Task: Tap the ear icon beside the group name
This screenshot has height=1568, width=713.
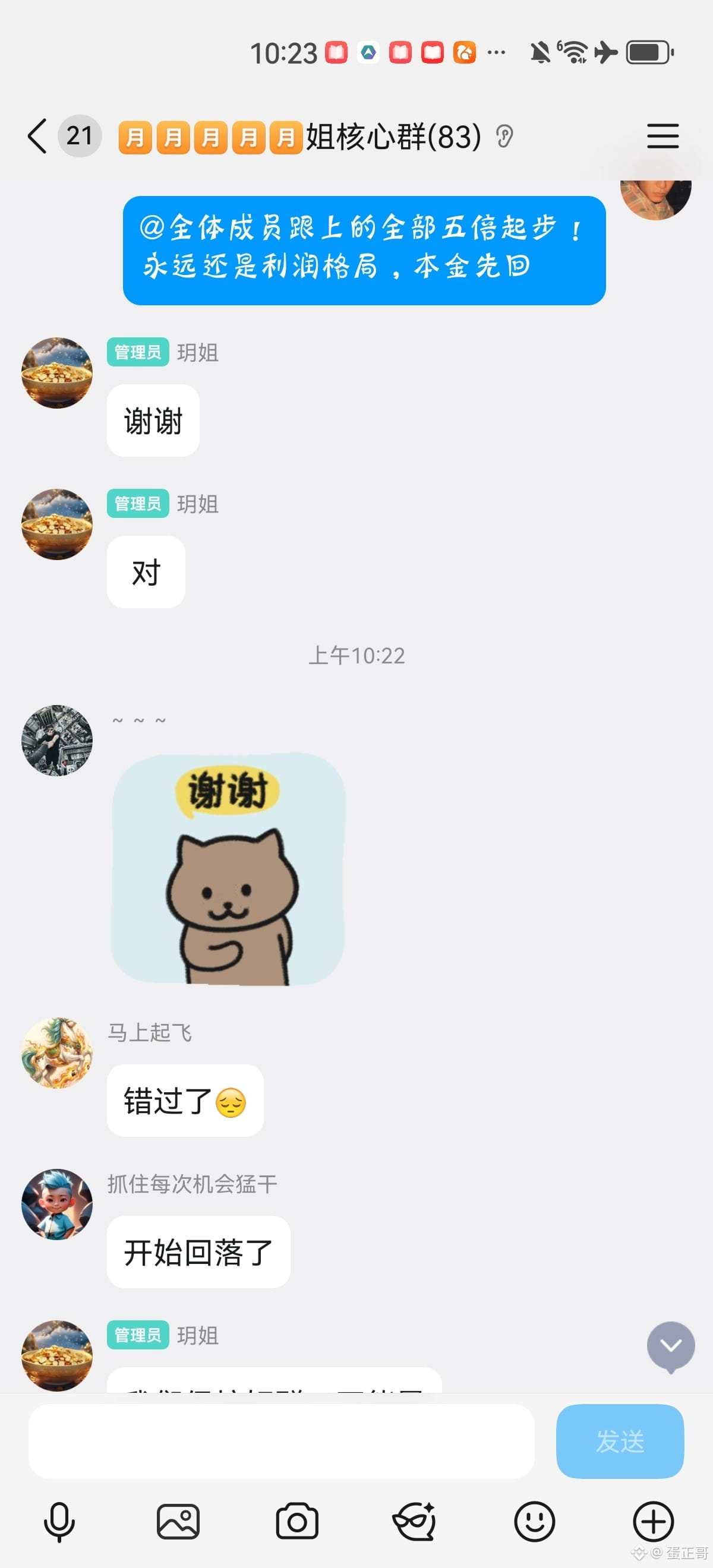Action: coord(504,137)
